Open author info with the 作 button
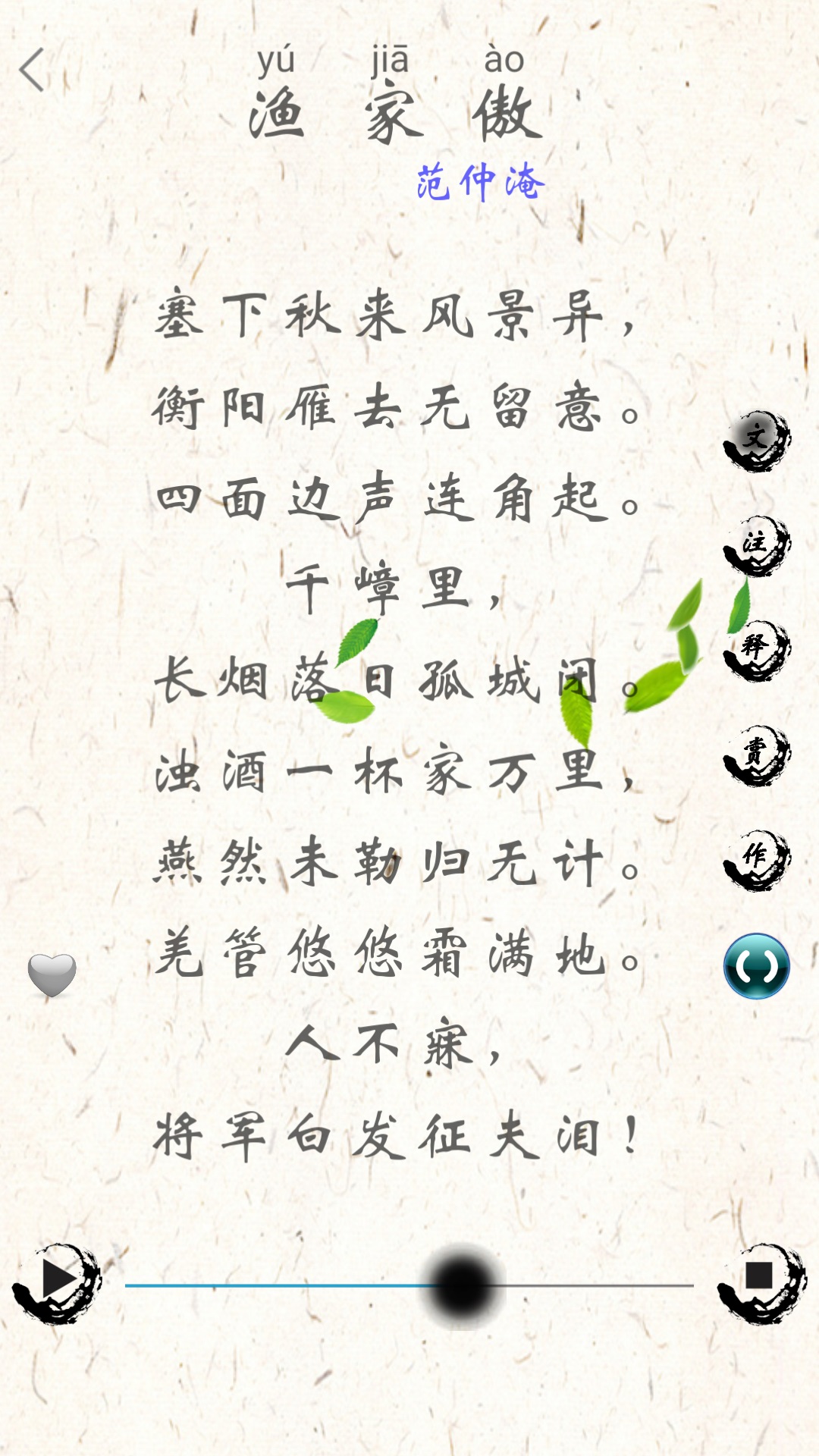819x1456 pixels. point(756,859)
